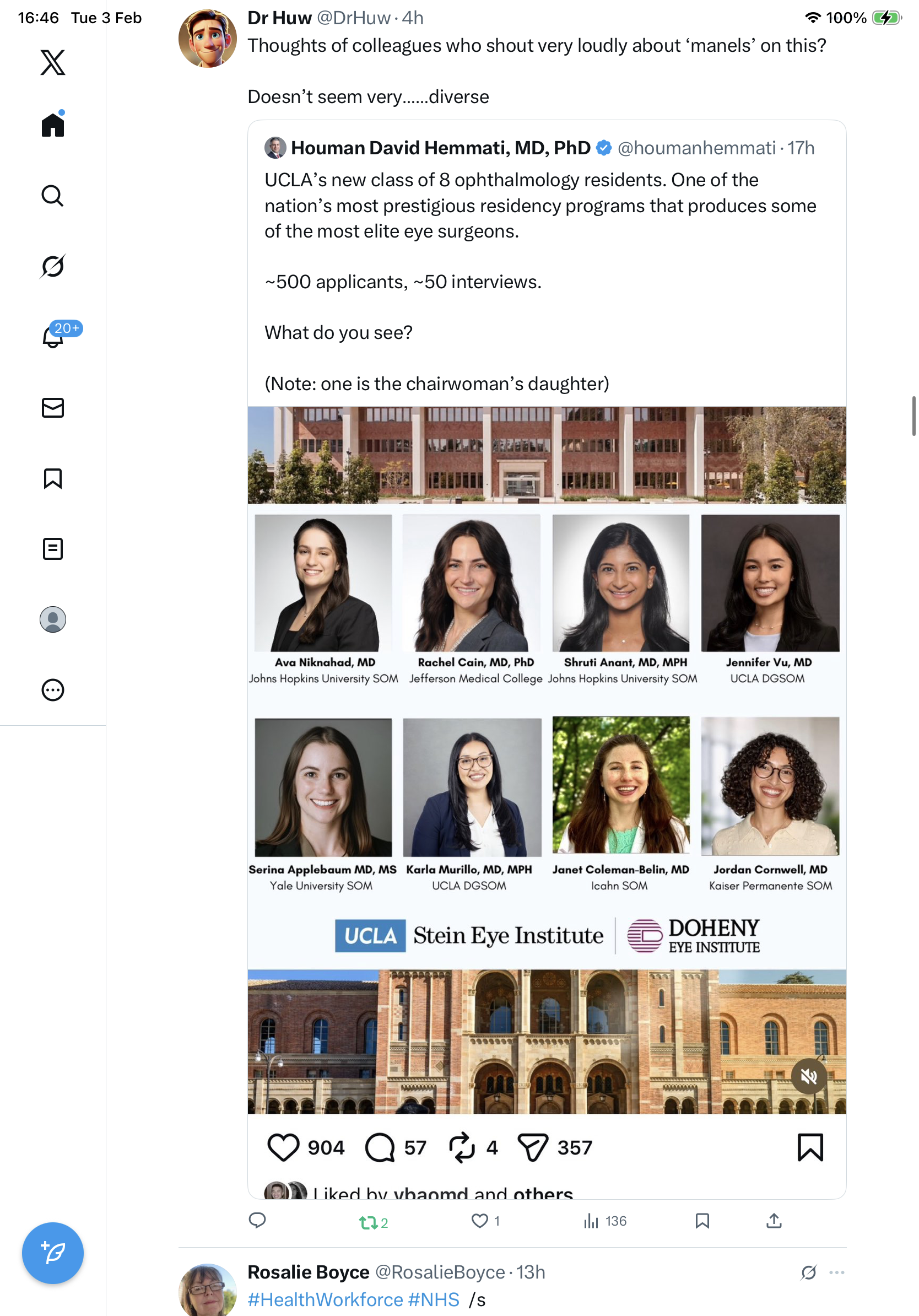Compose a new post
The image size is (919, 1316).
pos(53,1253)
